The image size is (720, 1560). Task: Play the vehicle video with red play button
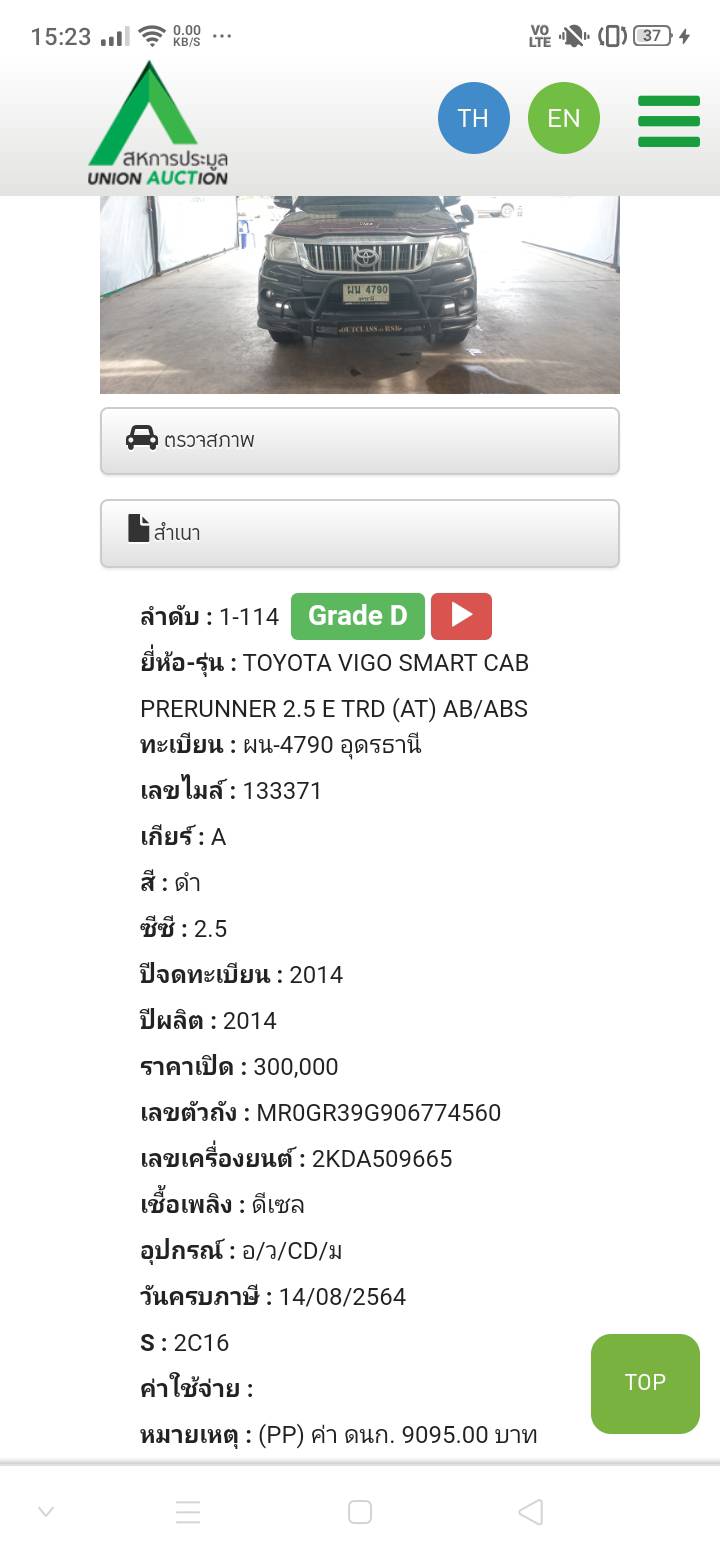click(x=461, y=616)
